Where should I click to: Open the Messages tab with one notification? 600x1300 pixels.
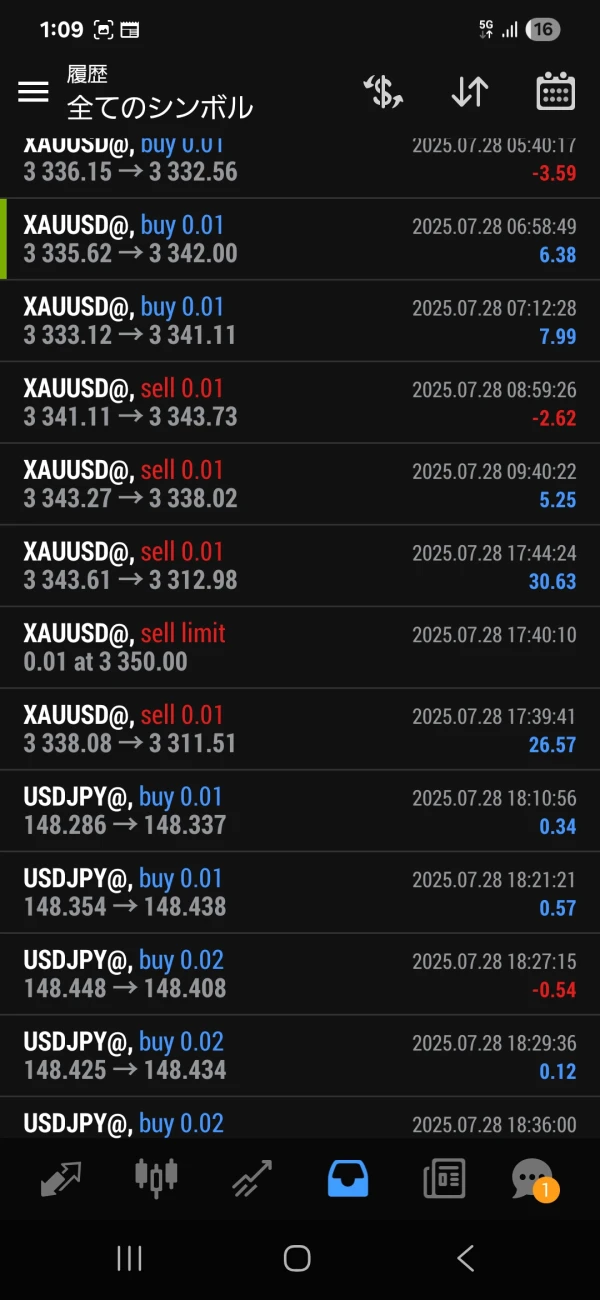pyautogui.click(x=532, y=1179)
